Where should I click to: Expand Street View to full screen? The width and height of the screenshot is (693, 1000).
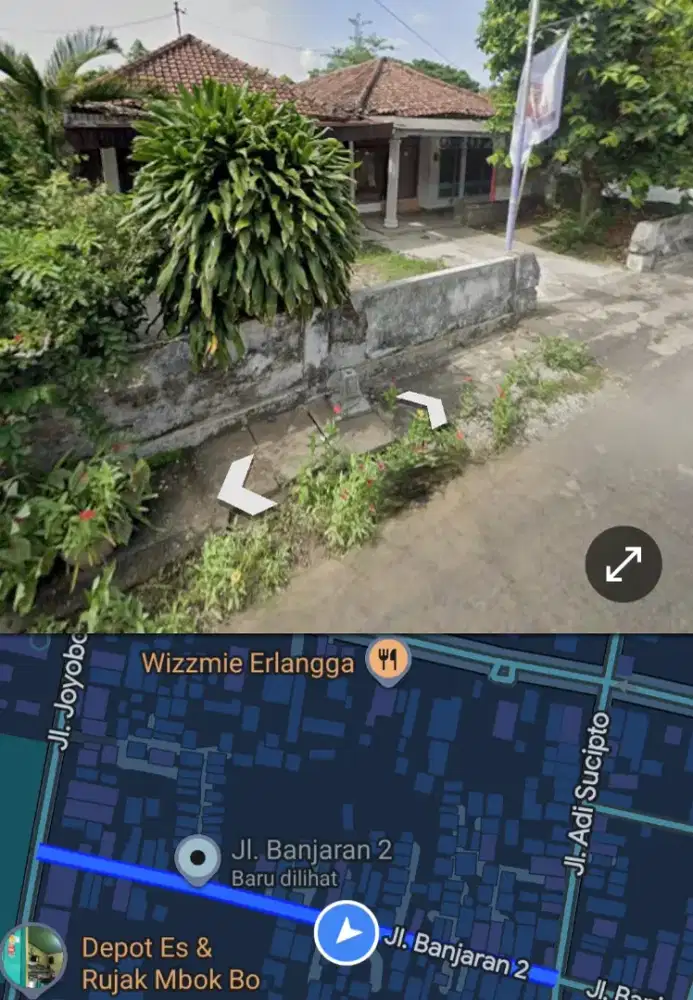[x=623, y=564]
